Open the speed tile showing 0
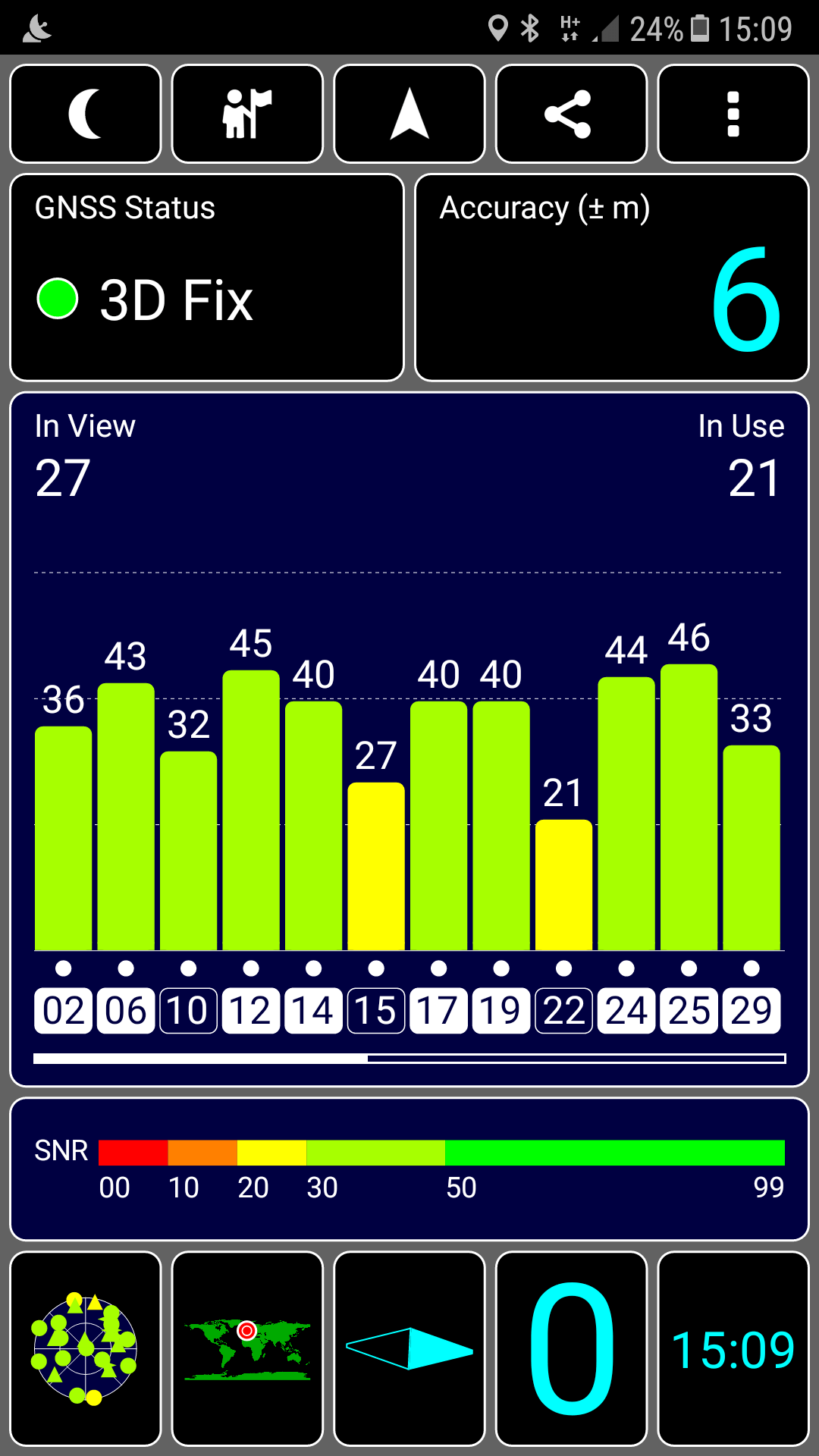The image size is (819, 1456). pos(571,1349)
